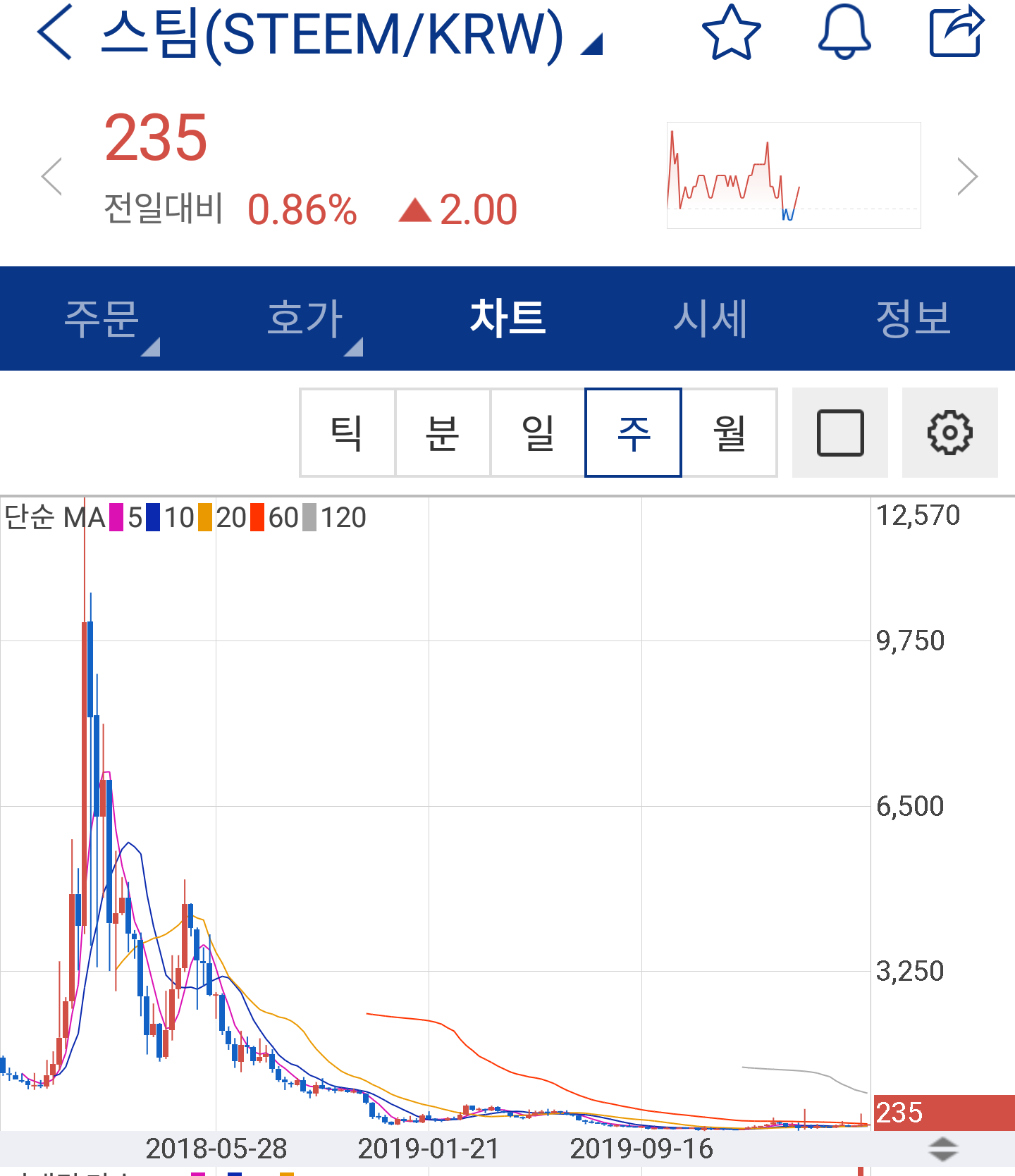Open the 시세 tab
Viewport: 1015px width, 1176px height.
click(x=710, y=318)
